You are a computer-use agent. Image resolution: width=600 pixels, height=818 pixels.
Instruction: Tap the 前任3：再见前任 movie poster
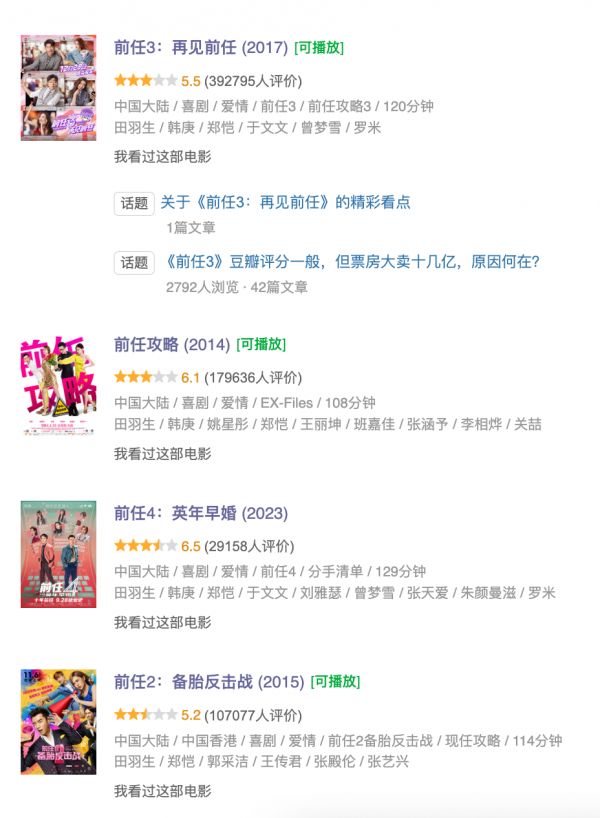pyautogui.click(x=58, y=88)
